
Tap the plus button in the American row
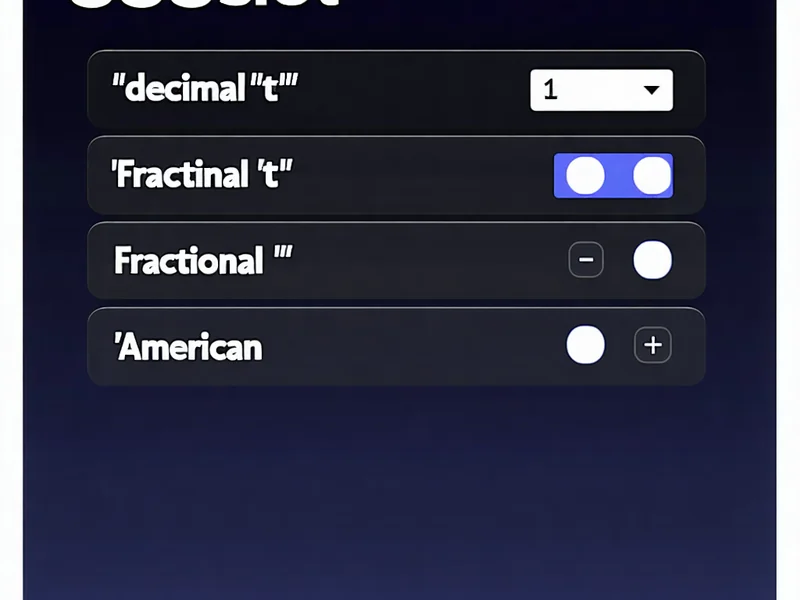[x=653, y=346]
